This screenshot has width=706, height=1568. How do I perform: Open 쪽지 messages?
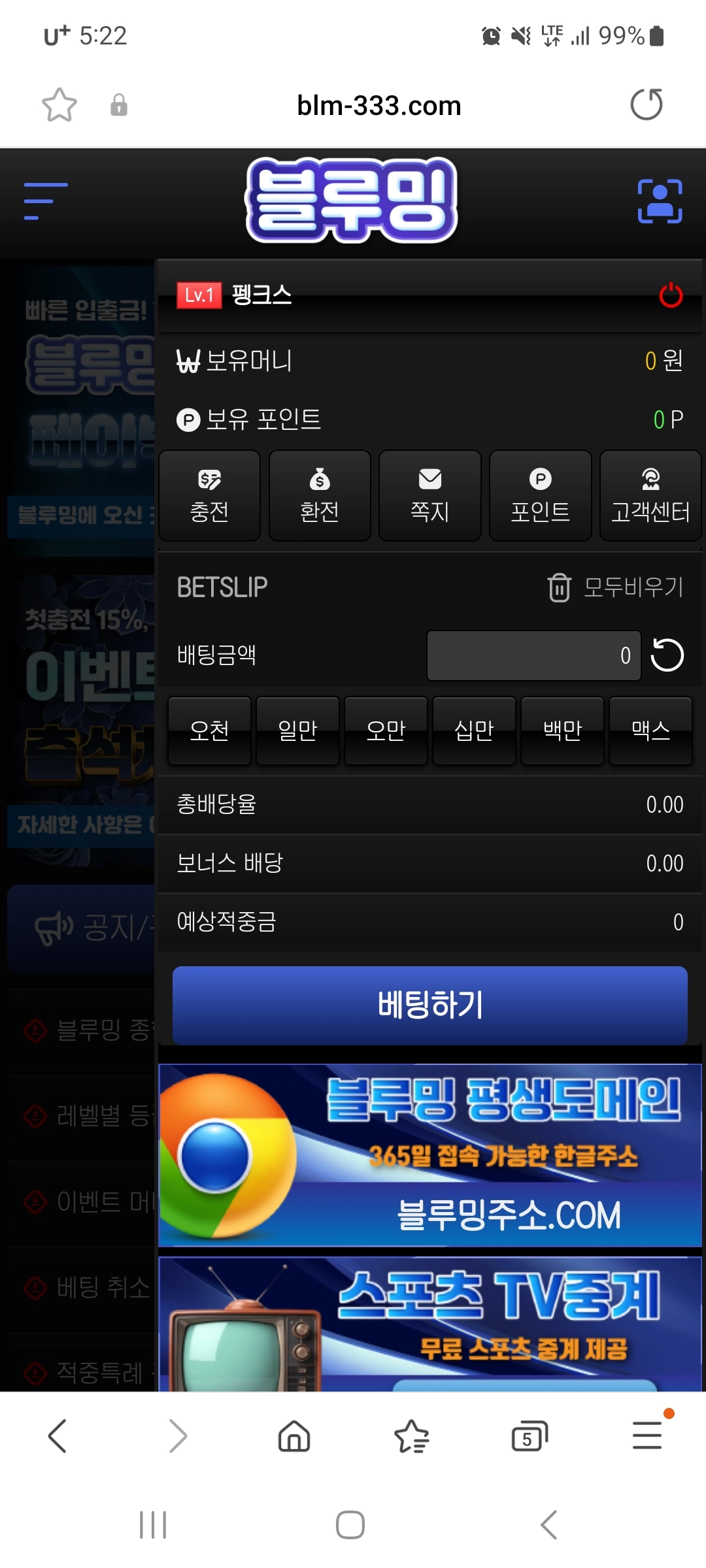coord(429,496)
